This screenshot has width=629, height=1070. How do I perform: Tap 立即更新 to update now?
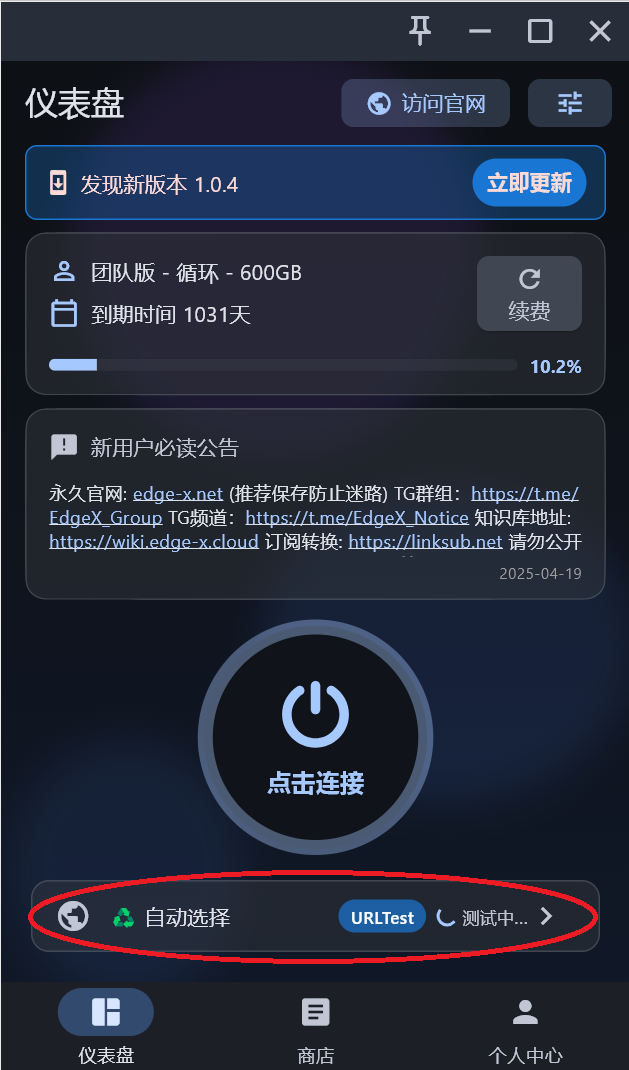pos(529,183)
